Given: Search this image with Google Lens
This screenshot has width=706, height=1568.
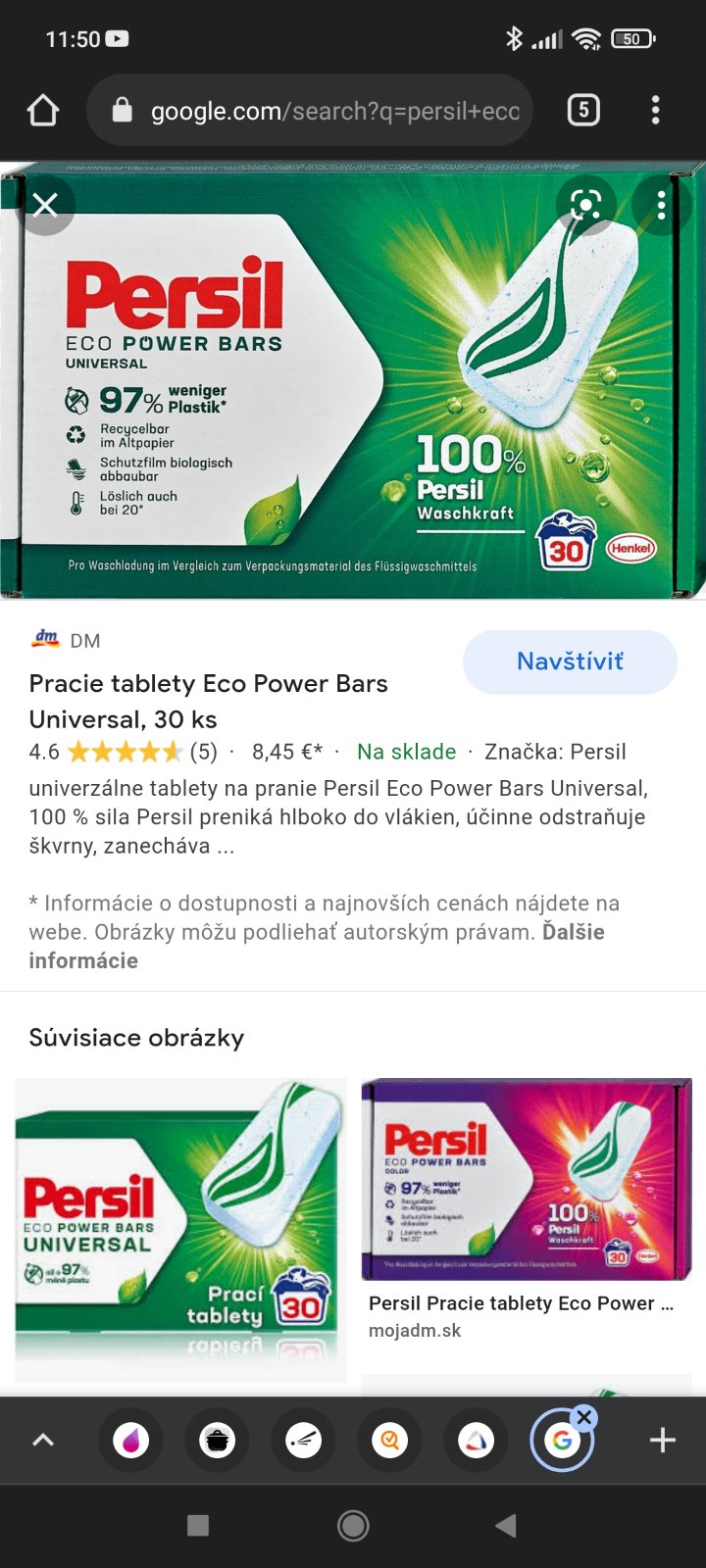Looking at the screenshot, I should pos(585,205).
